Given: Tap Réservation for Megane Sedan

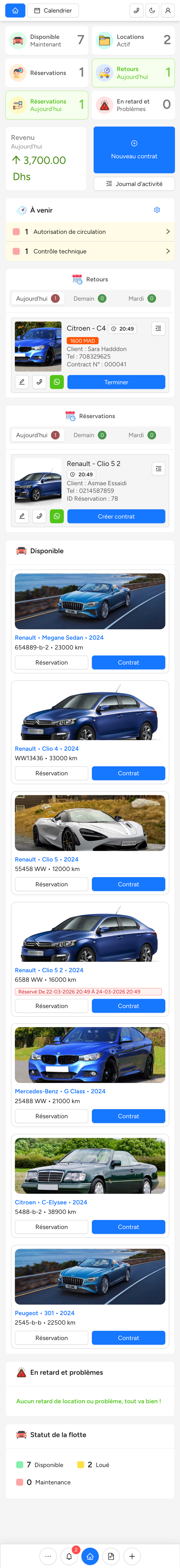Looking at the screenshot, I should (51, 662).
